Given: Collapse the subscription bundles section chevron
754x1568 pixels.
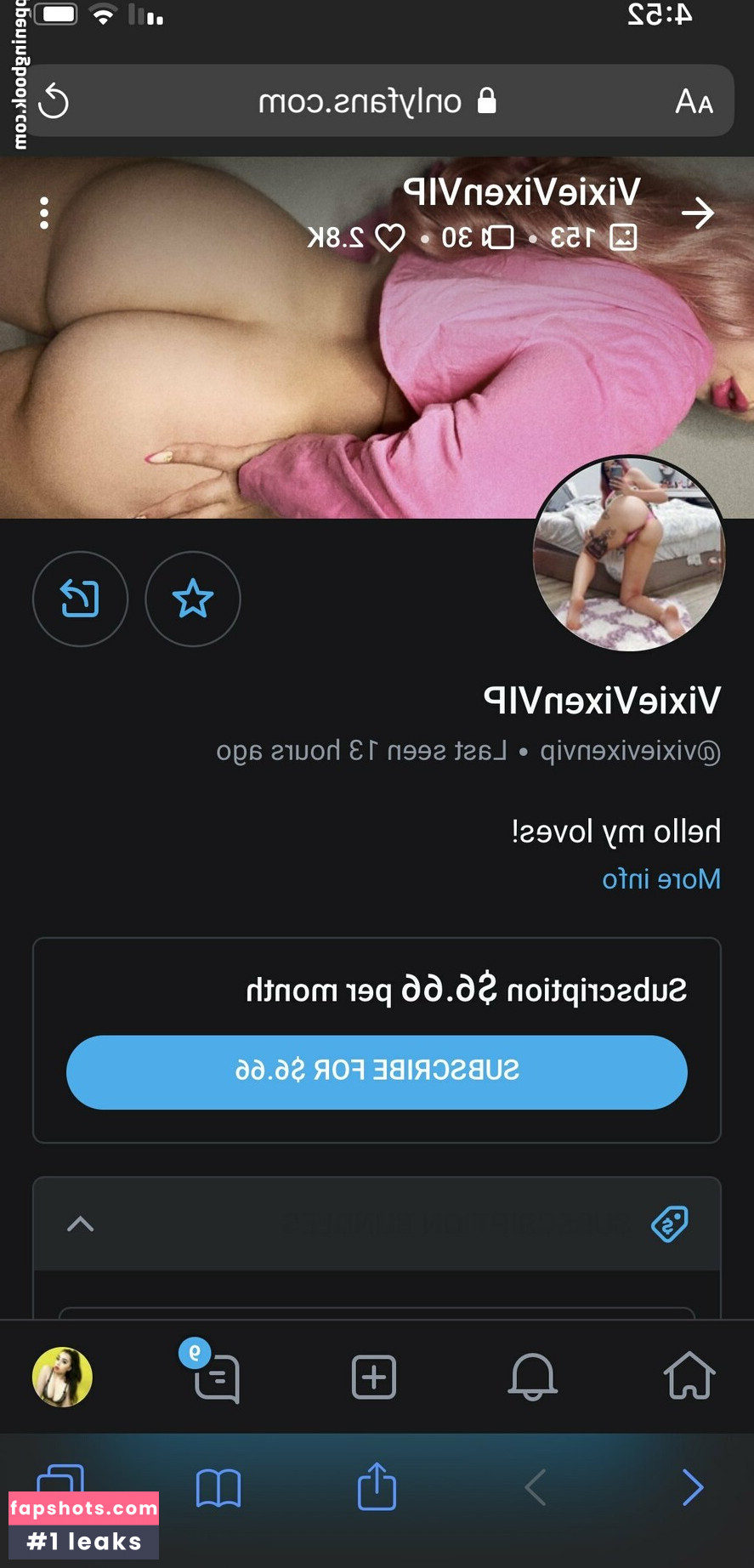Looking at the screenshot, I should (81, 1224).
